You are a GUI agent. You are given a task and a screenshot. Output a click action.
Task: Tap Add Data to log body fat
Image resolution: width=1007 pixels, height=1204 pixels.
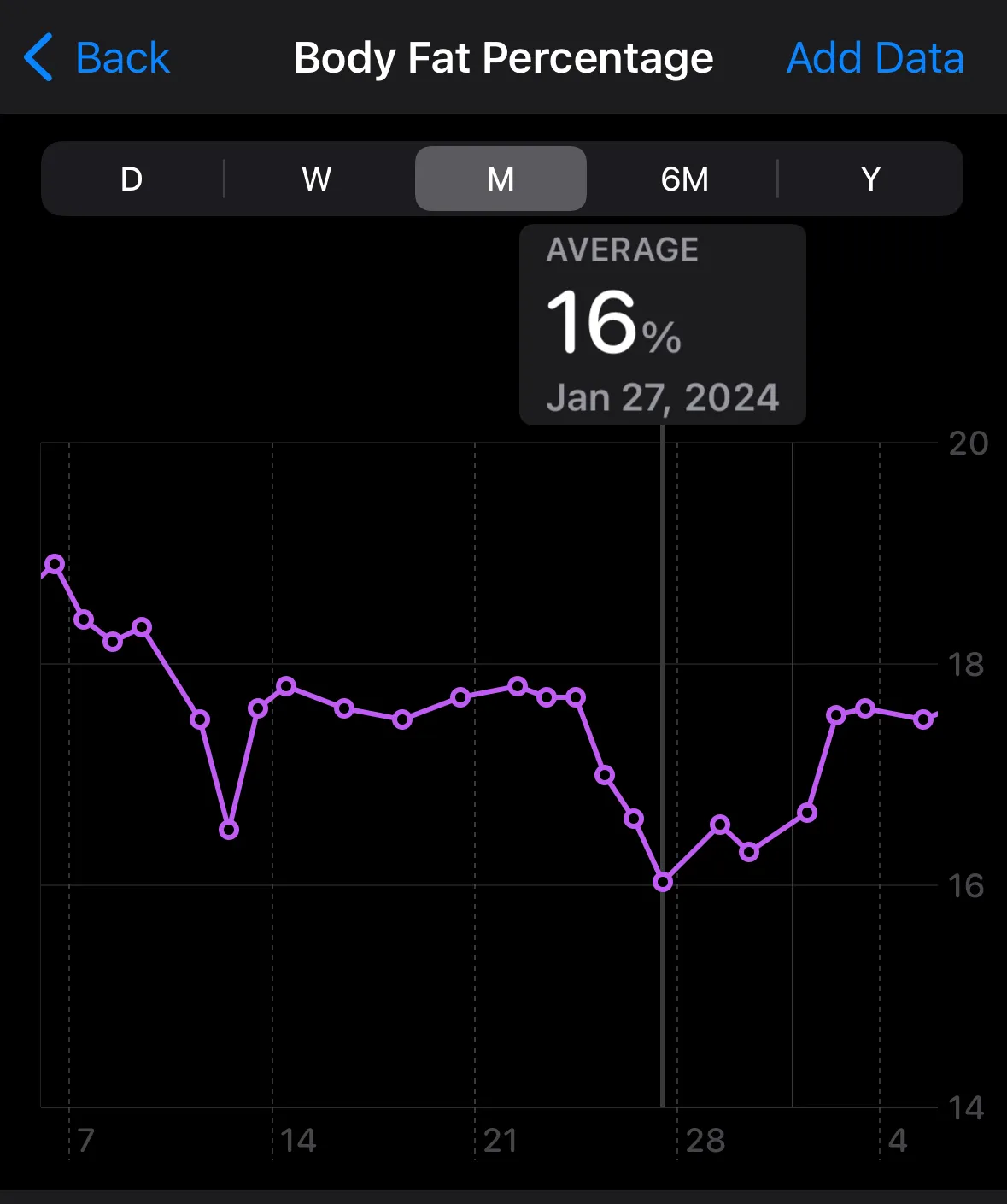tap(875, 58)
